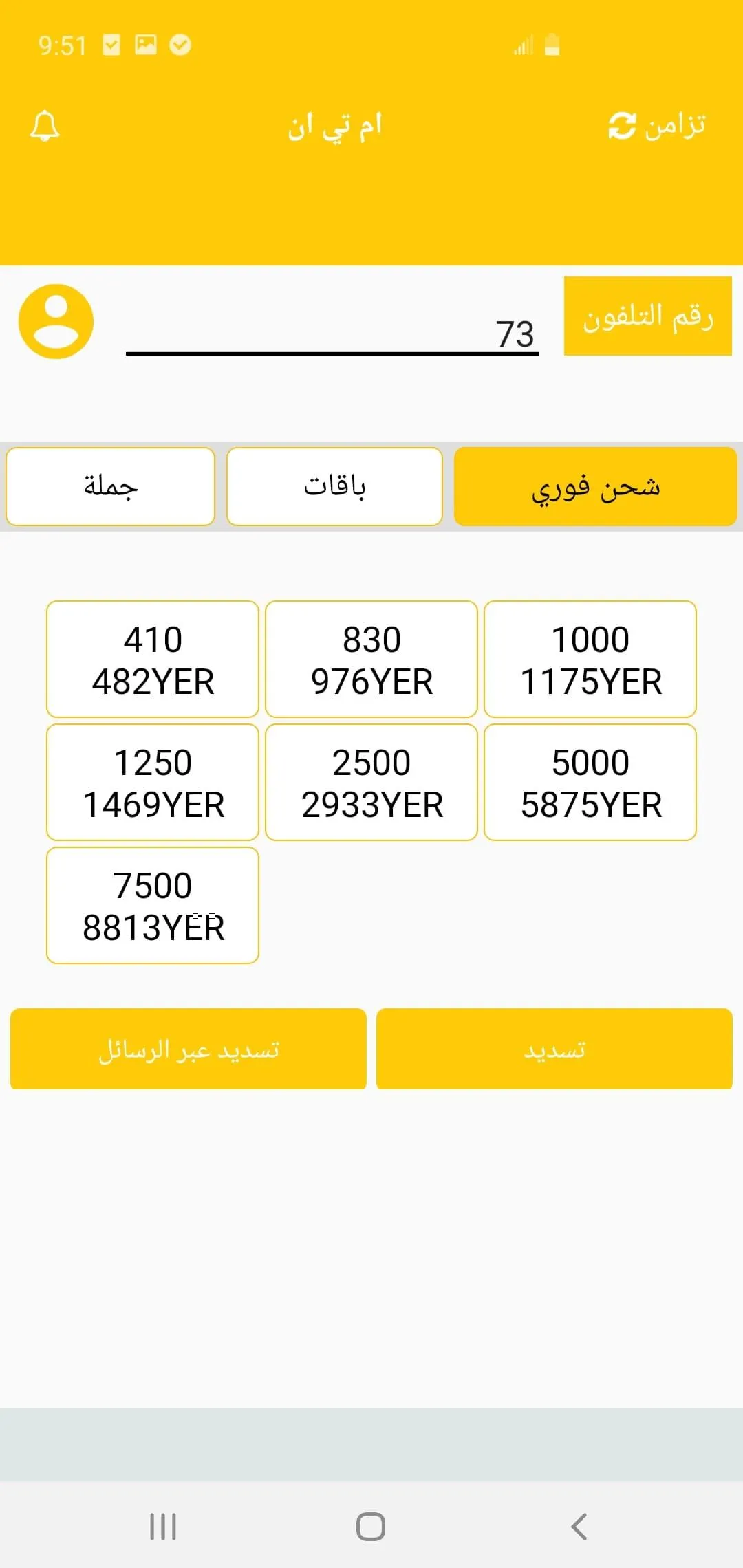Image resolution: width=743 pixels, height=1568 pixels.
Task: Choose the 410 recharge for 482YER
Action: click(x=153, y=660)
